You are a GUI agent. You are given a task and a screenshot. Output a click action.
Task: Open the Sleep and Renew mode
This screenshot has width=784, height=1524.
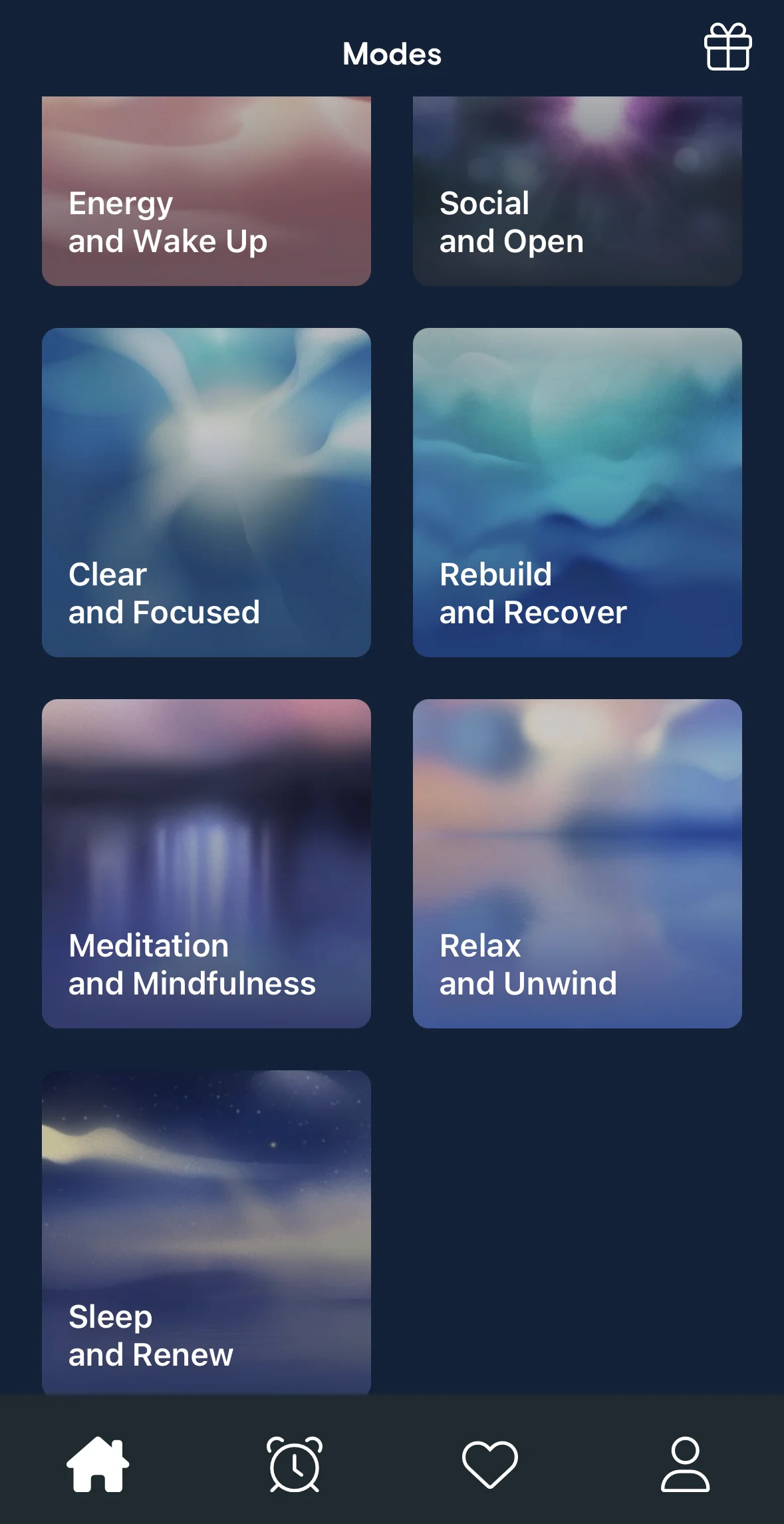pyautogui.click(x=206, y=1232)
